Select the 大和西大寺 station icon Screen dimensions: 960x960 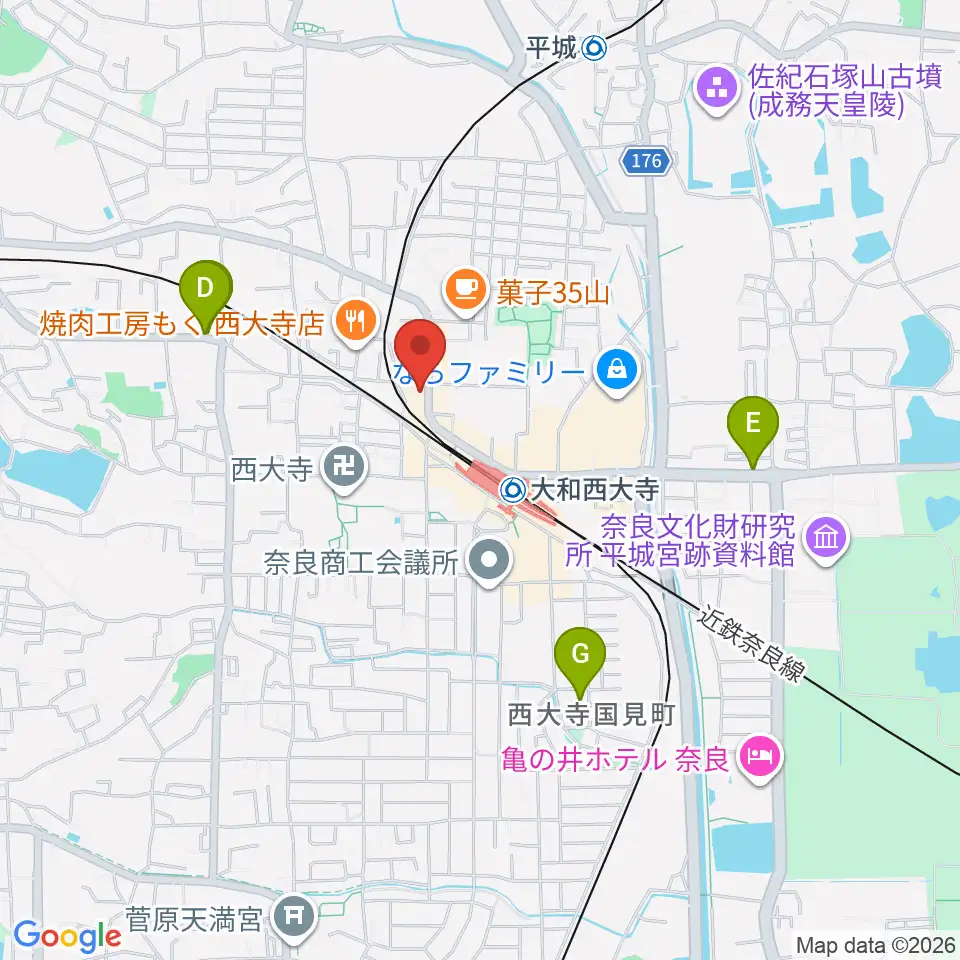(x=512, y=489)
